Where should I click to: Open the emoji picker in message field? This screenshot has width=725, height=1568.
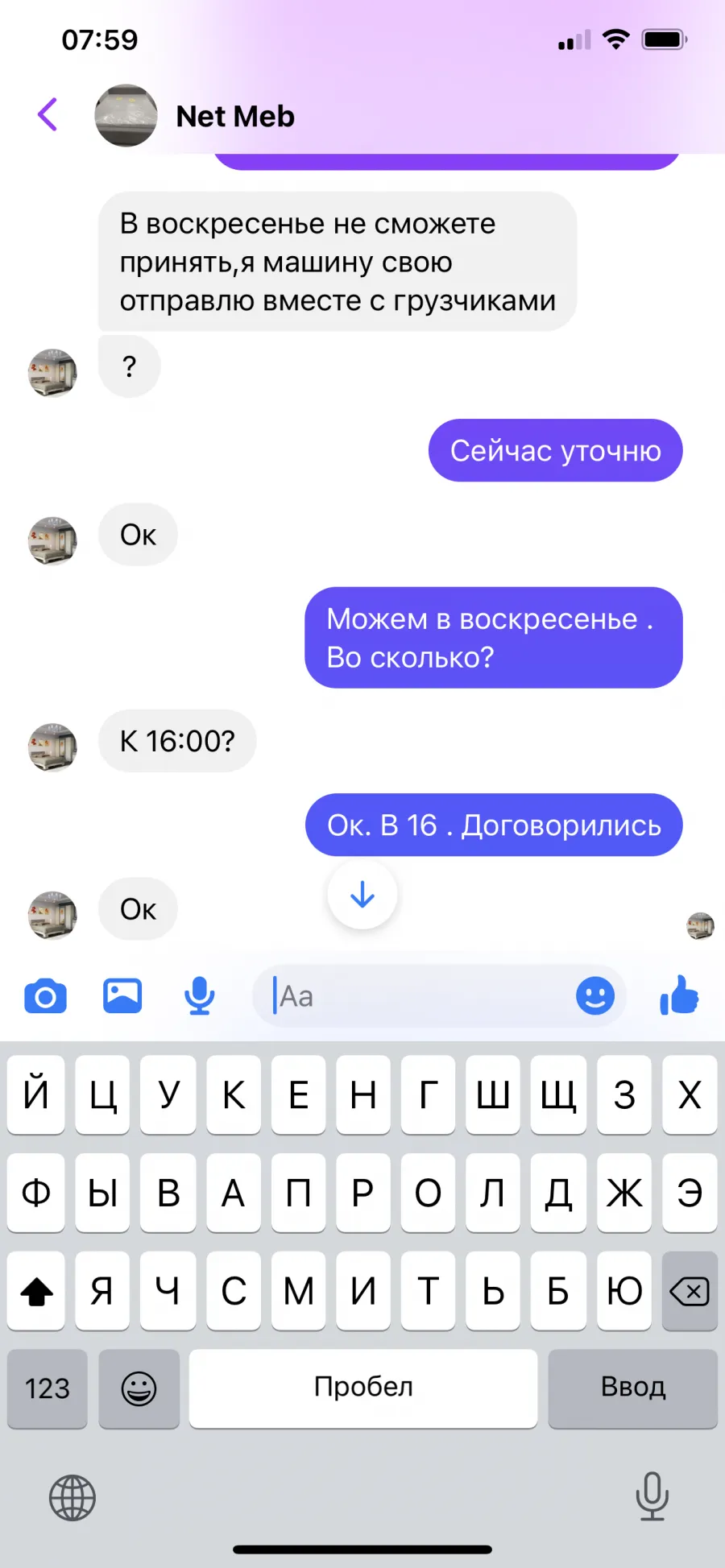pos(595,996)
